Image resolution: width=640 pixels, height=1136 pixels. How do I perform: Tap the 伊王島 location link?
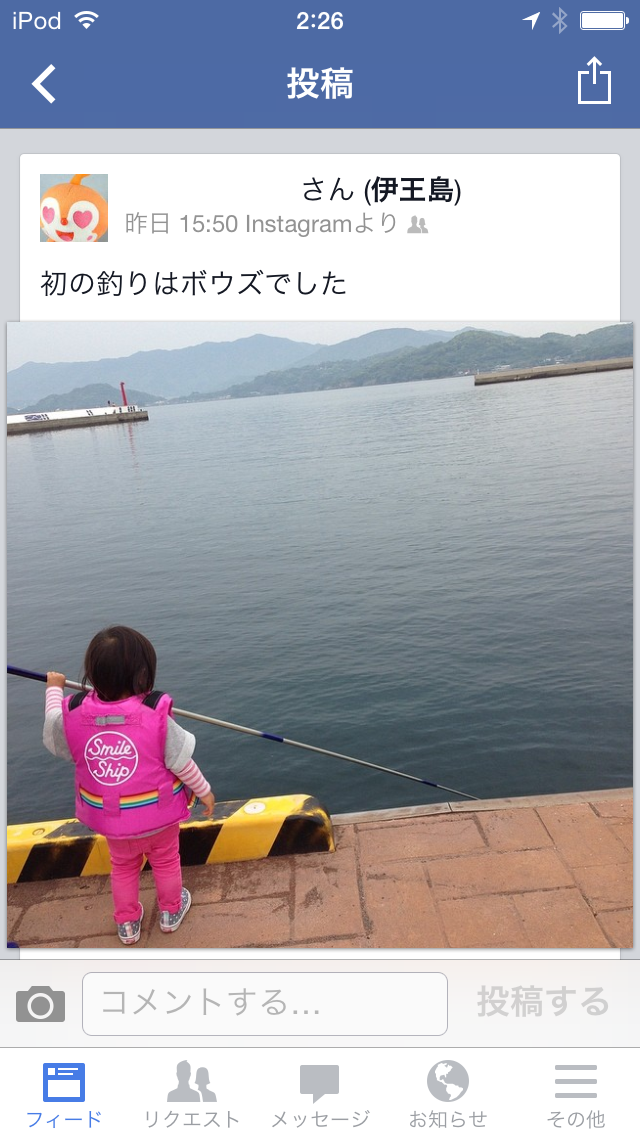point(413,189)
